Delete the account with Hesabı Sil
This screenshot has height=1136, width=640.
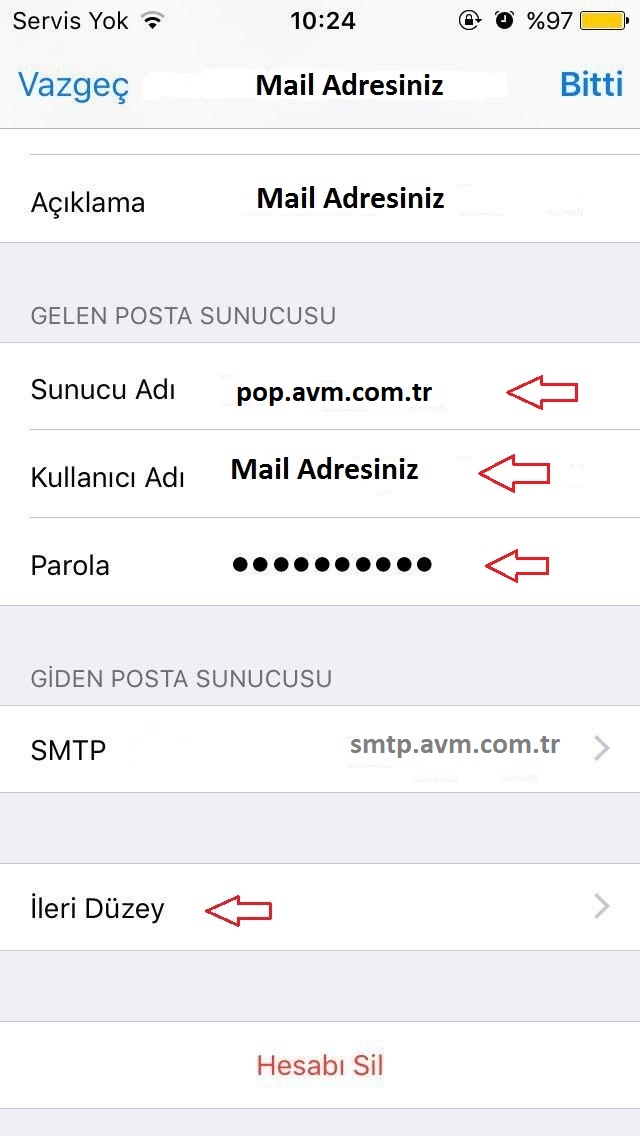[x=320, y=1065]
